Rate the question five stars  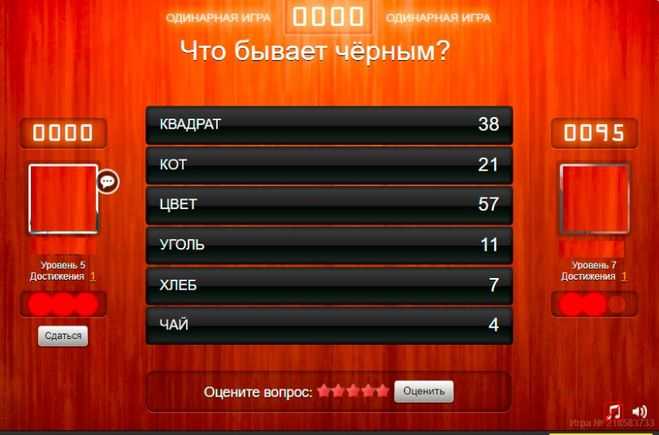point(382,391)
